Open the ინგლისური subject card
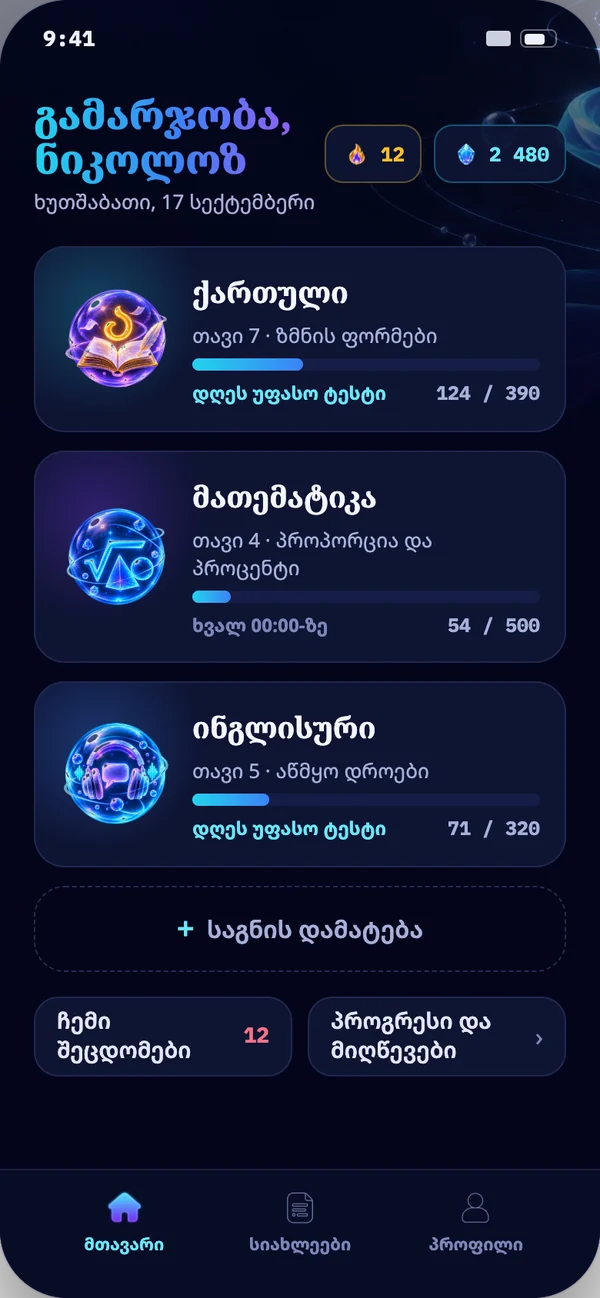 (300, 774)
